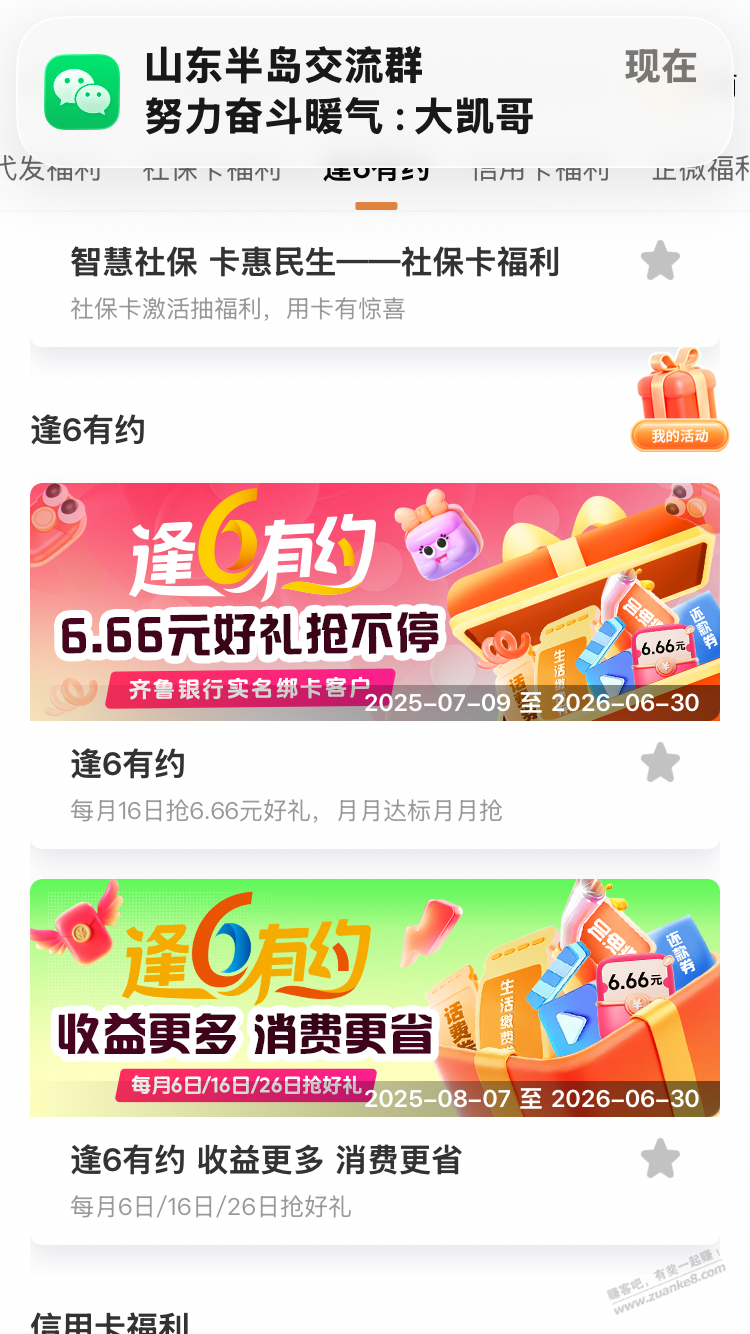Tap the 现在 label on the notification

tap(659, 68)
